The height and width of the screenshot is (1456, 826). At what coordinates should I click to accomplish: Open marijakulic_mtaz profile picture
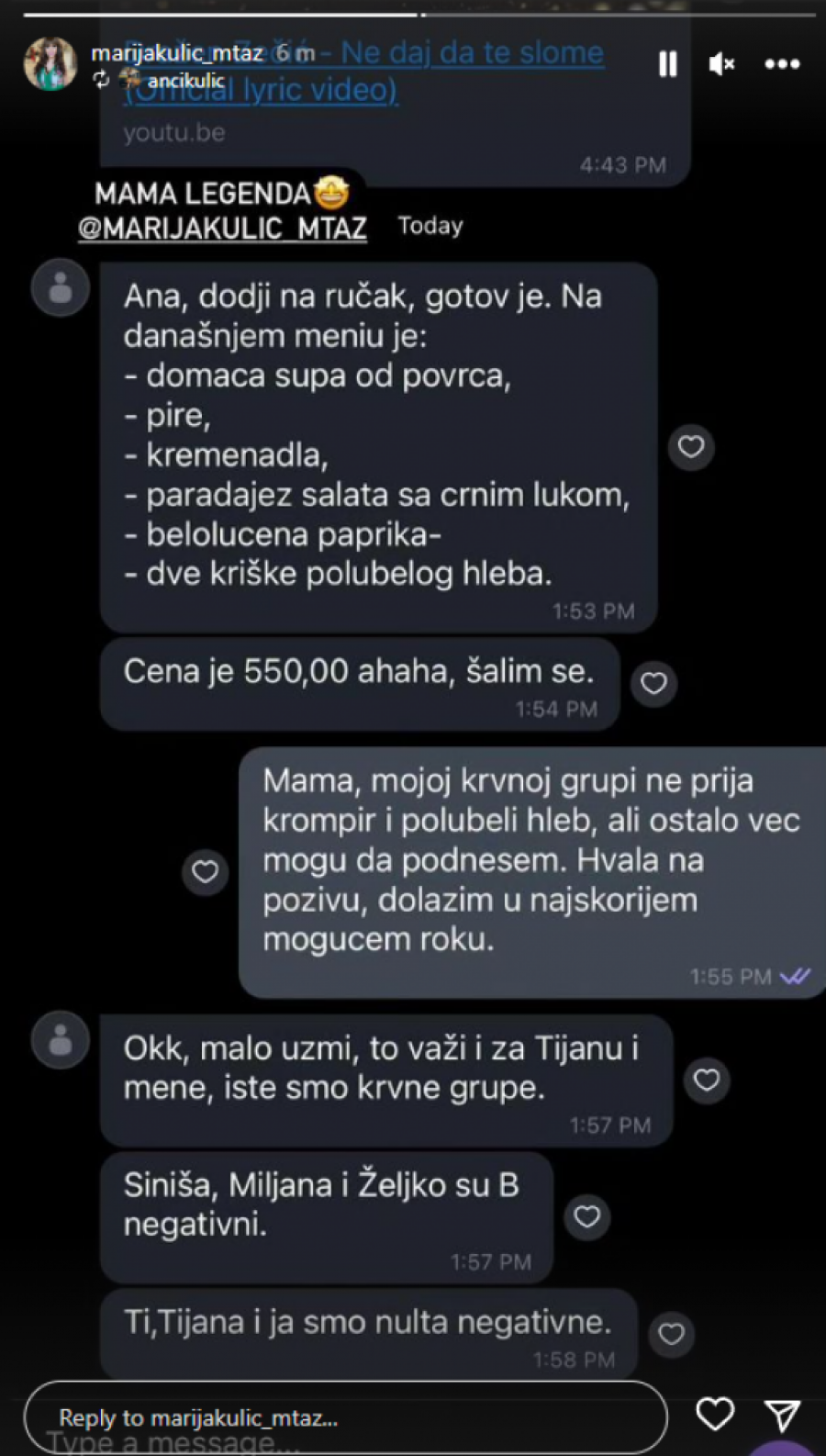(x=50, y=63)
